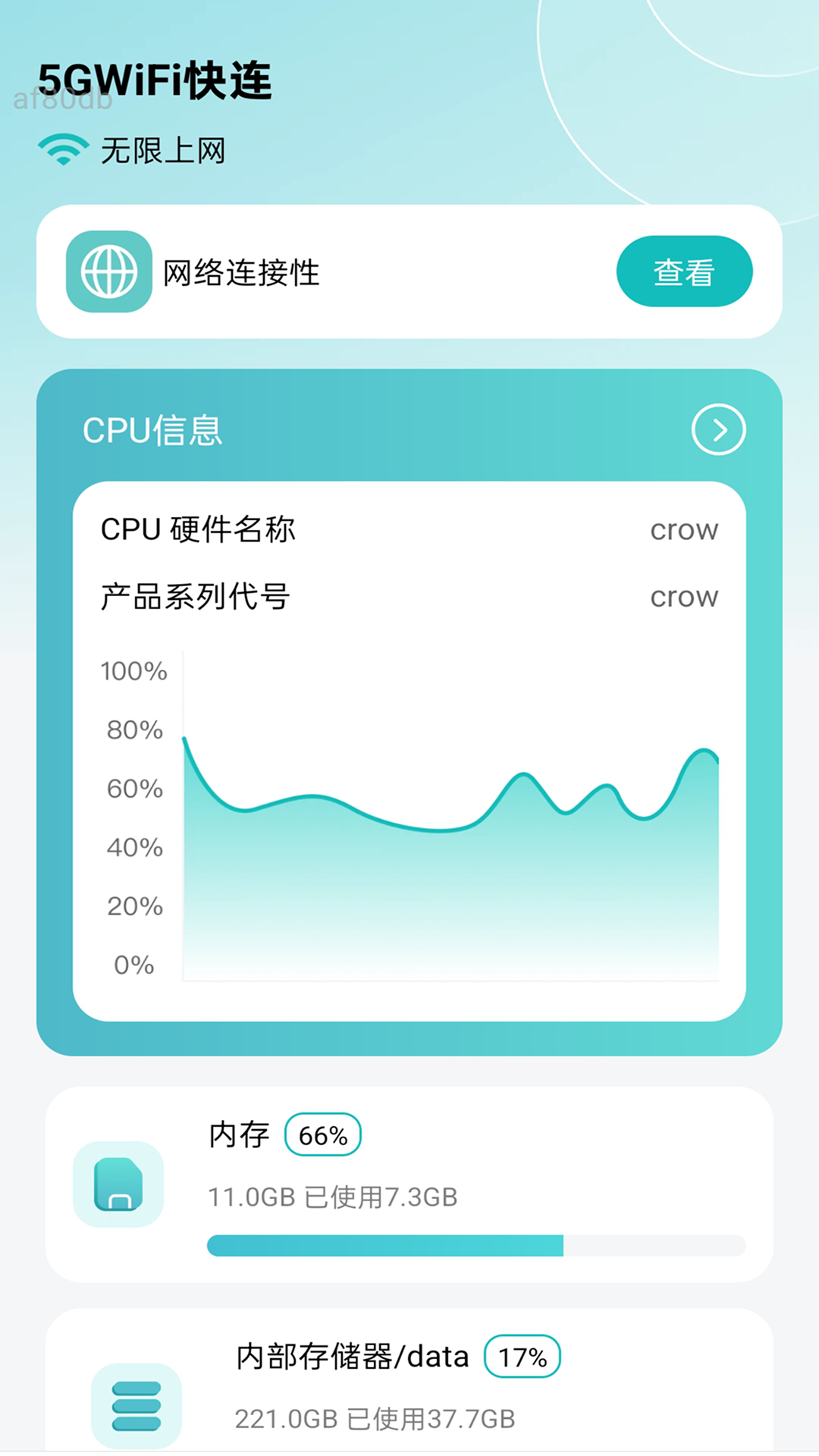This screenshot has height=1456, width=819.
Task: Select the CPU信息 section header
Action: (152, 431)
